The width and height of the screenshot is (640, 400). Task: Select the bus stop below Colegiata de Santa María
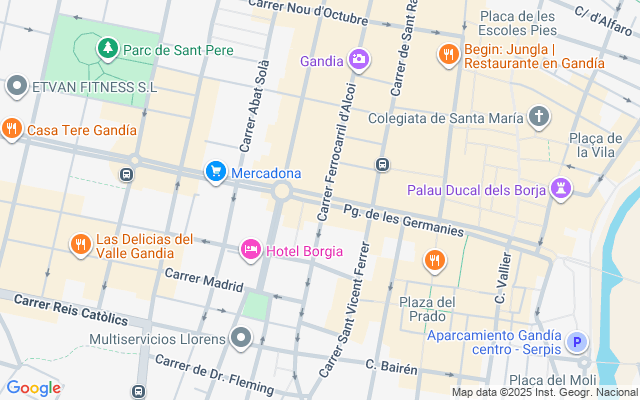[x=381, y=164]
